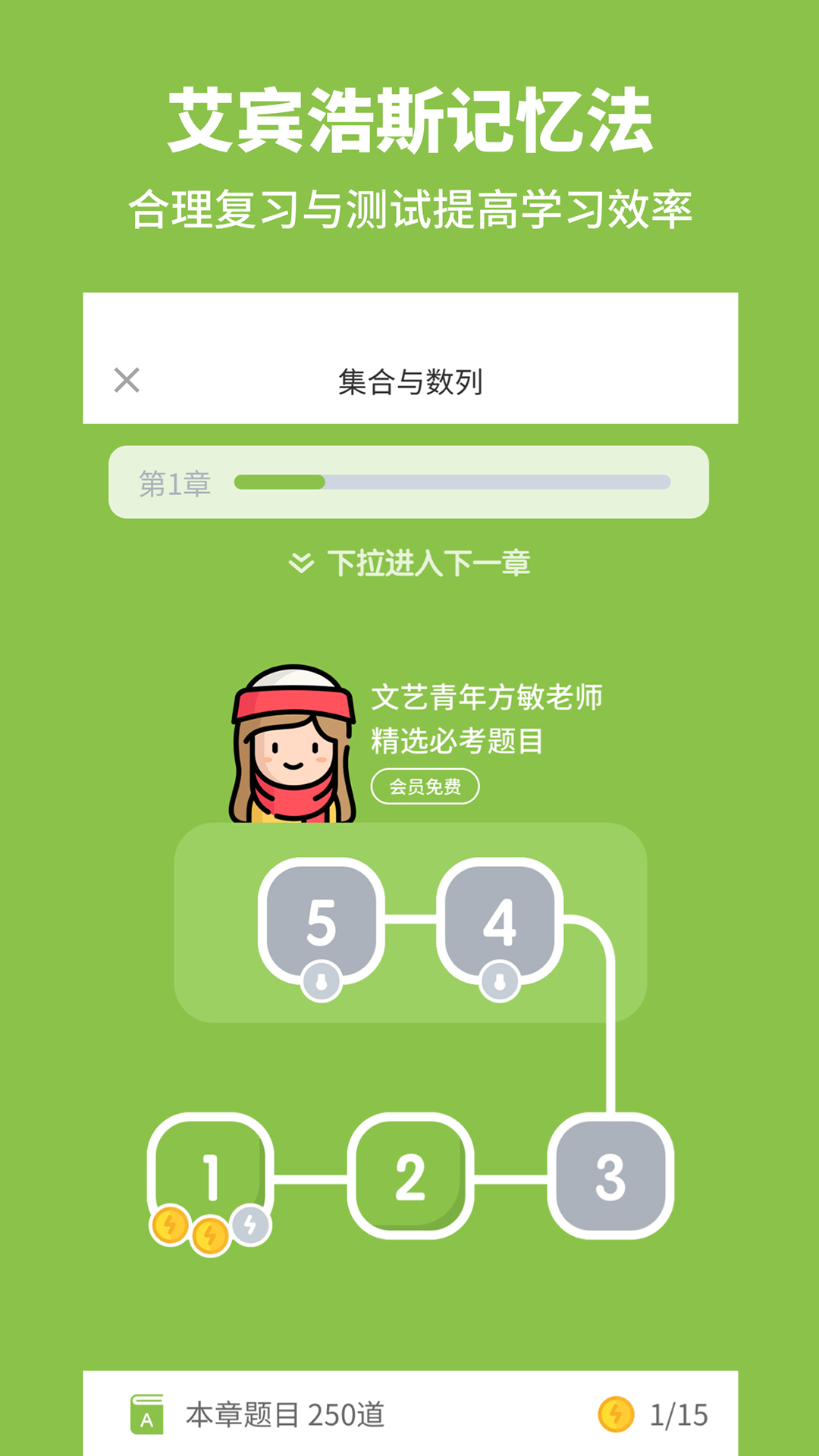Click the chapter progress bar

coord(453,481)
